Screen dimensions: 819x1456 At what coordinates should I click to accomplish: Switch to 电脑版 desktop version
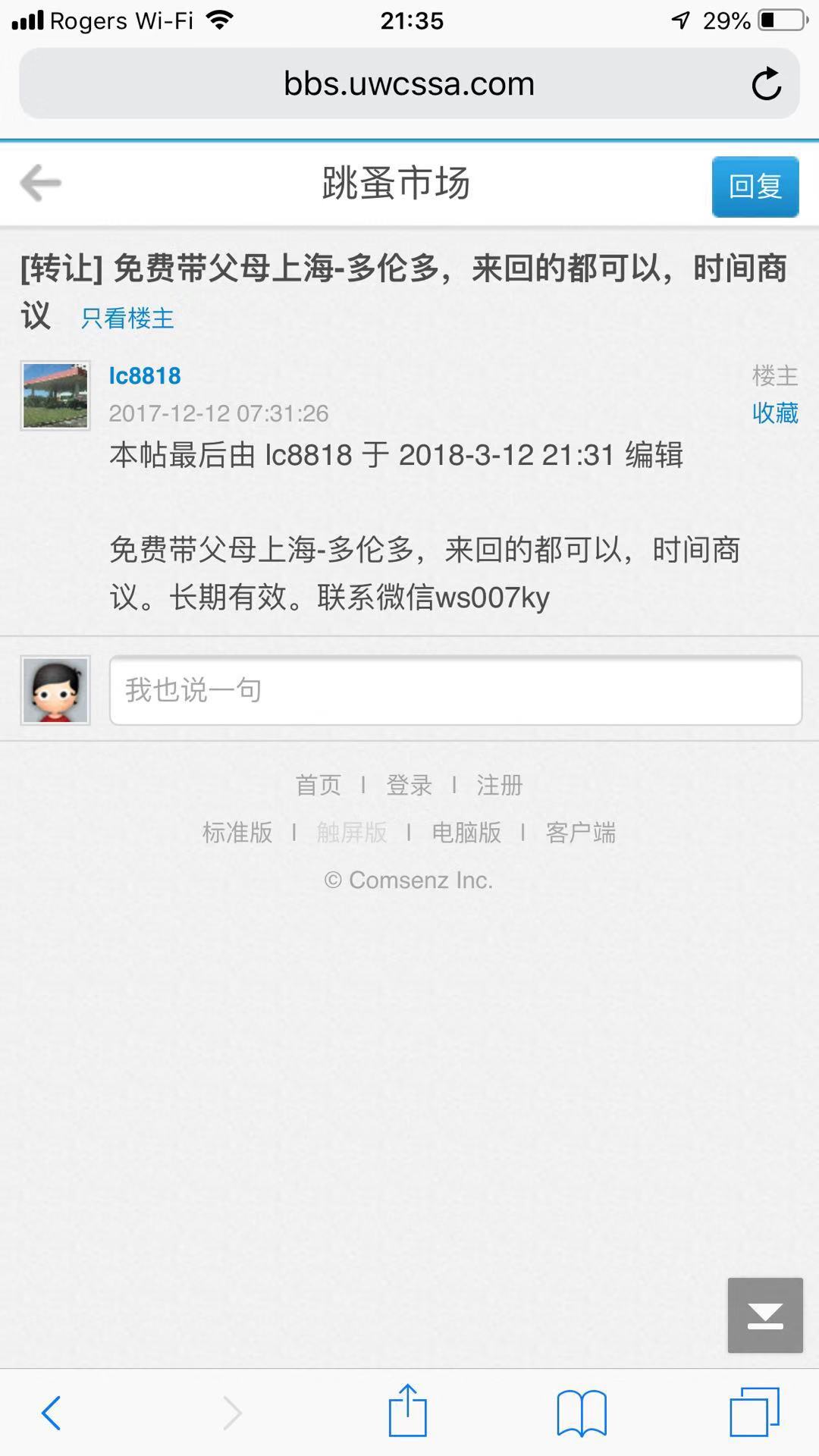[466, 833]
